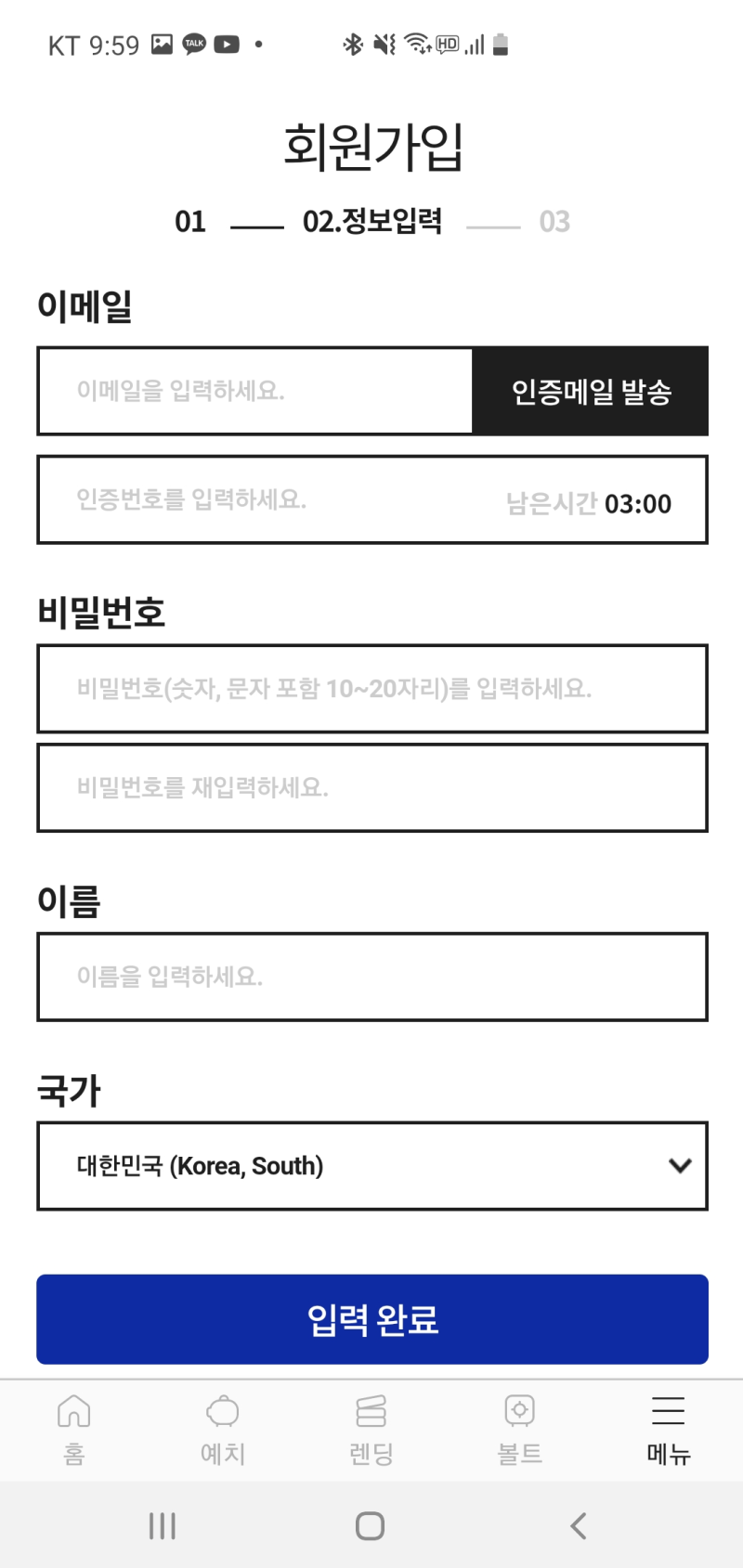Switch to the 볼트 tab

click(x=520, y=1430)
